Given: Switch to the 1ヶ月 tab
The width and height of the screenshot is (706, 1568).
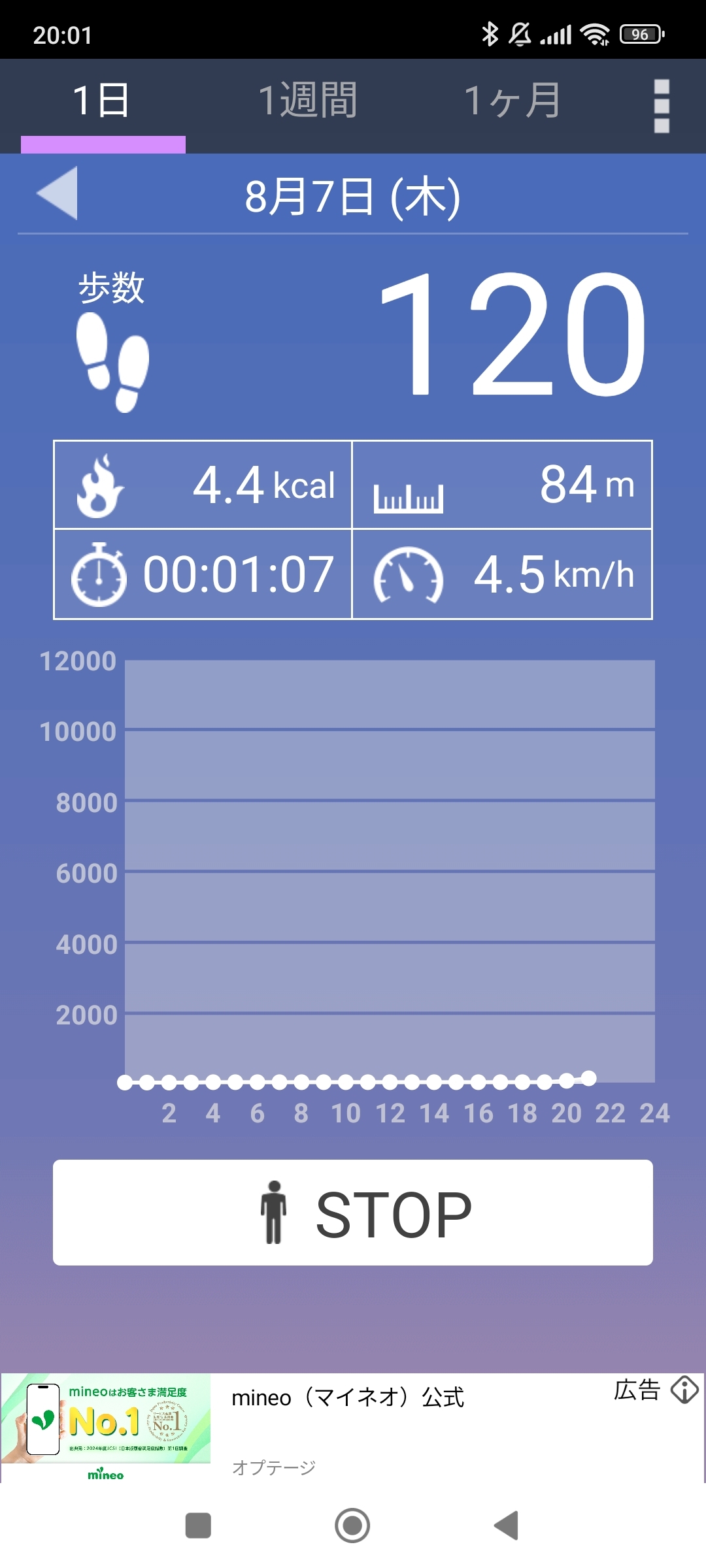Looking at the screenshot, I should (x=512, y=101).
